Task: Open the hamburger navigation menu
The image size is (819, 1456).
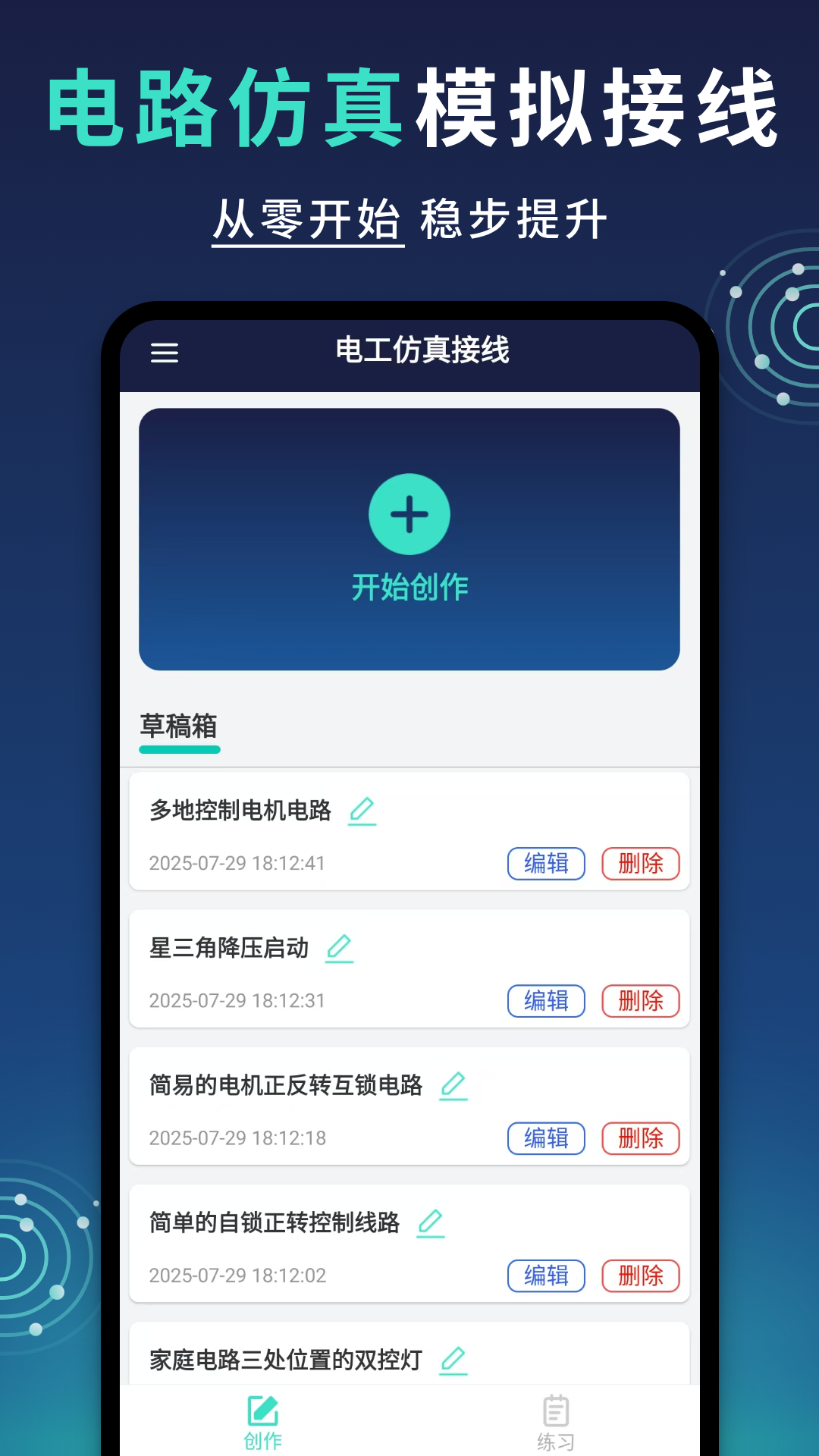Action: point(164,353)
